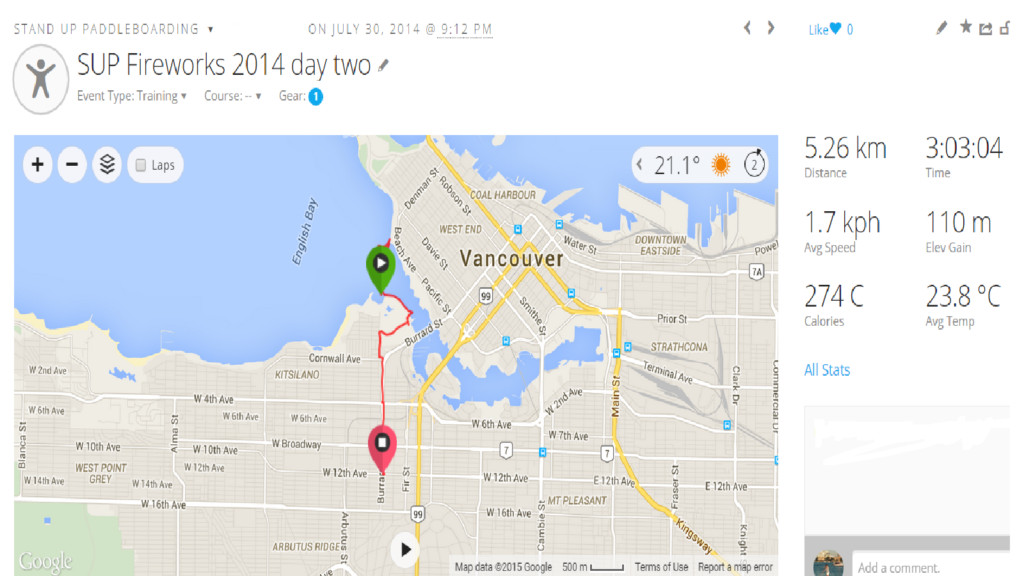Go to the previous activity arrow

click(x=747, y=28)
